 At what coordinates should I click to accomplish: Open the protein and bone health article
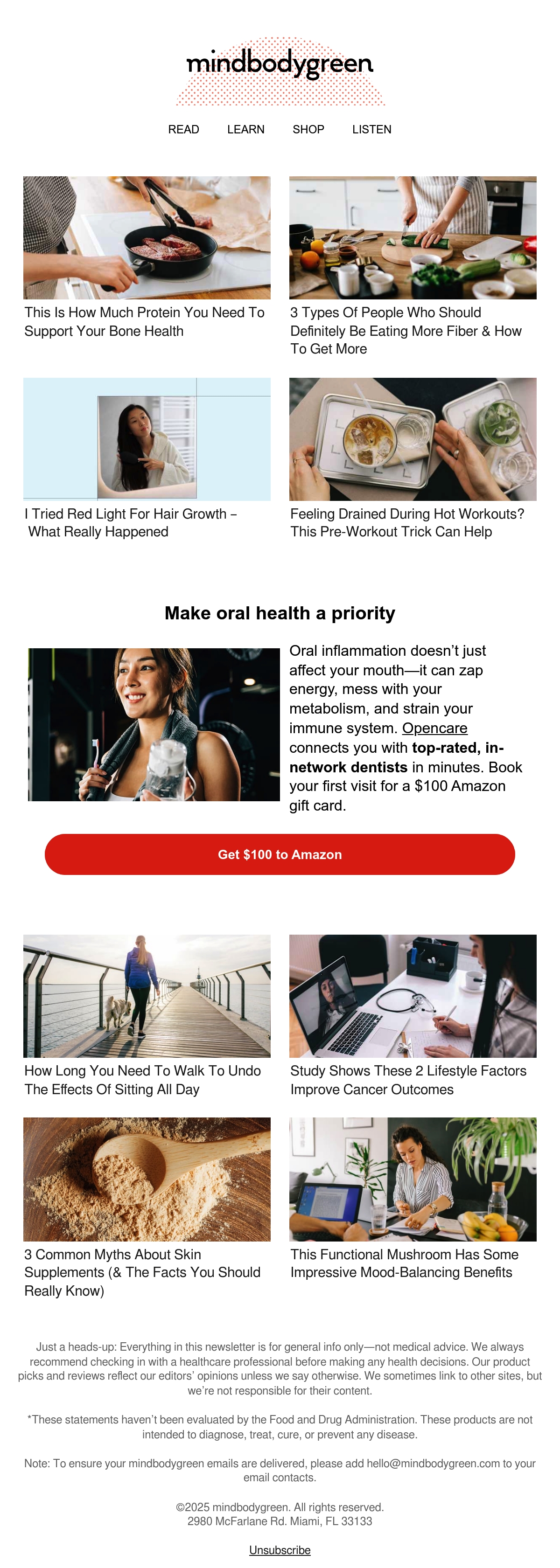(144, 321)
